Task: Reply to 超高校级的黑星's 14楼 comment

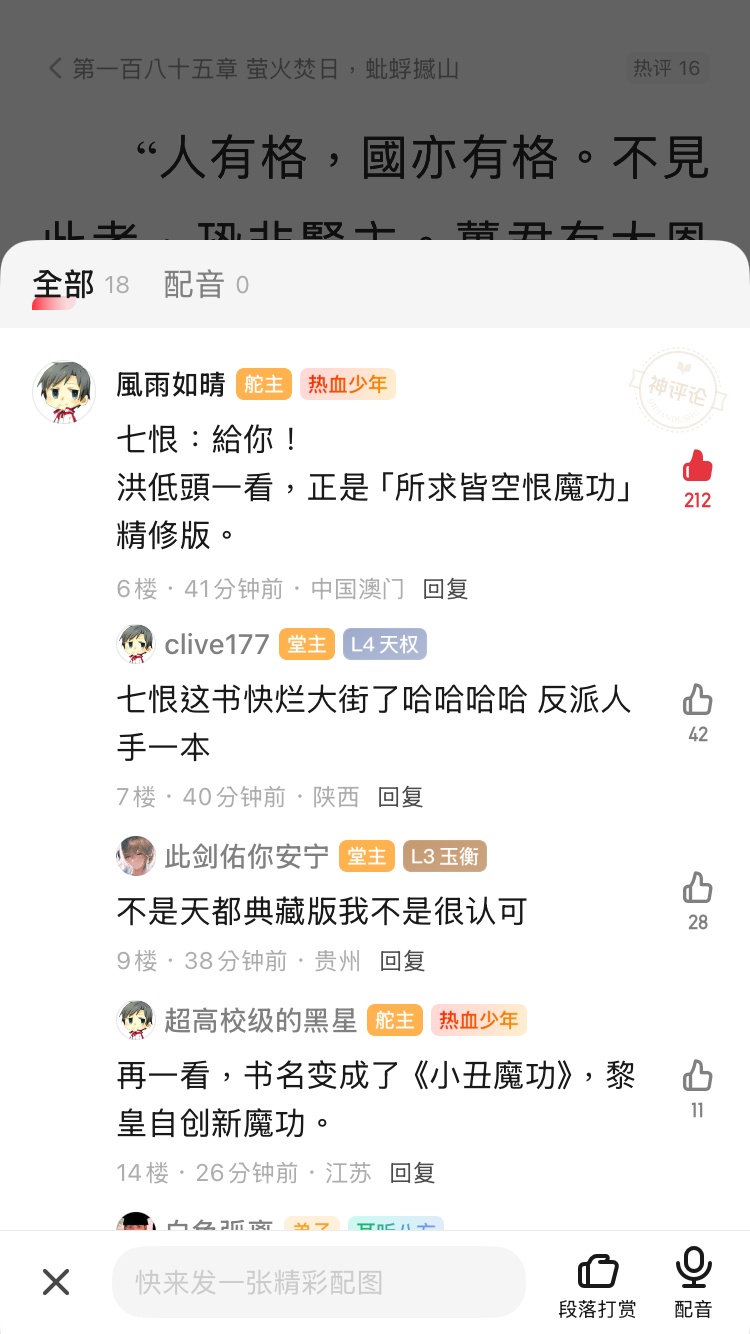Action: [x=412, y=1173]
